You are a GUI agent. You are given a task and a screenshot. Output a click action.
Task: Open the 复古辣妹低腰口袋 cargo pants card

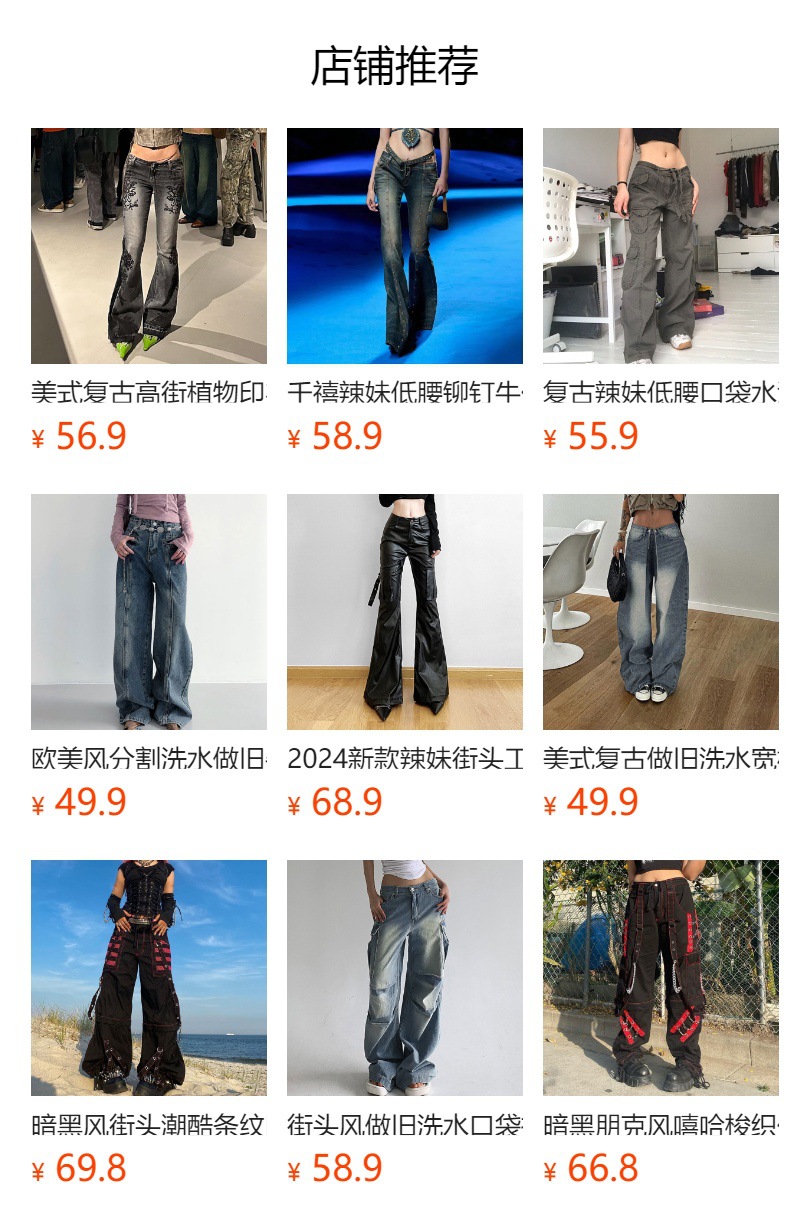(x=660, y=246)
